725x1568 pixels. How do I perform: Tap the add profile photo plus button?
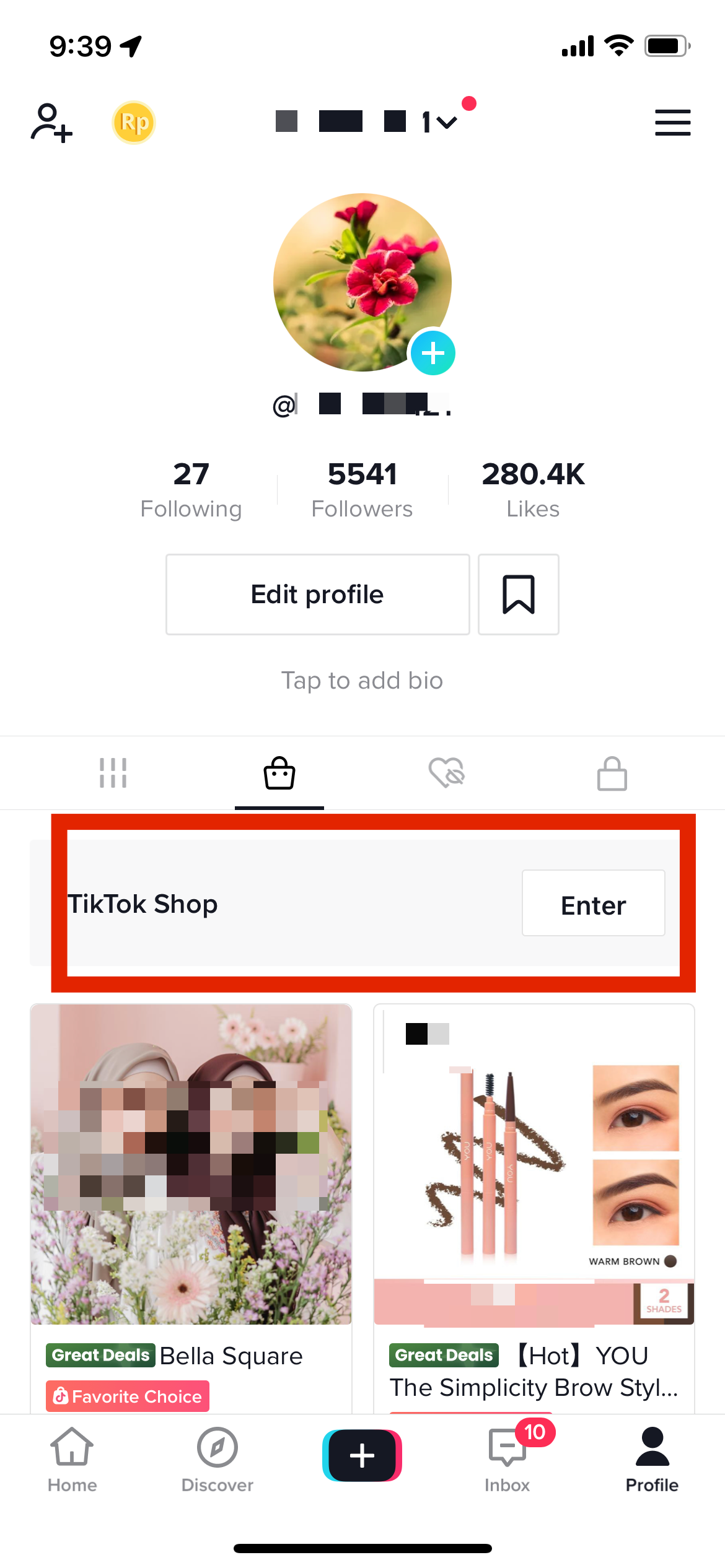tap(433, 353)
